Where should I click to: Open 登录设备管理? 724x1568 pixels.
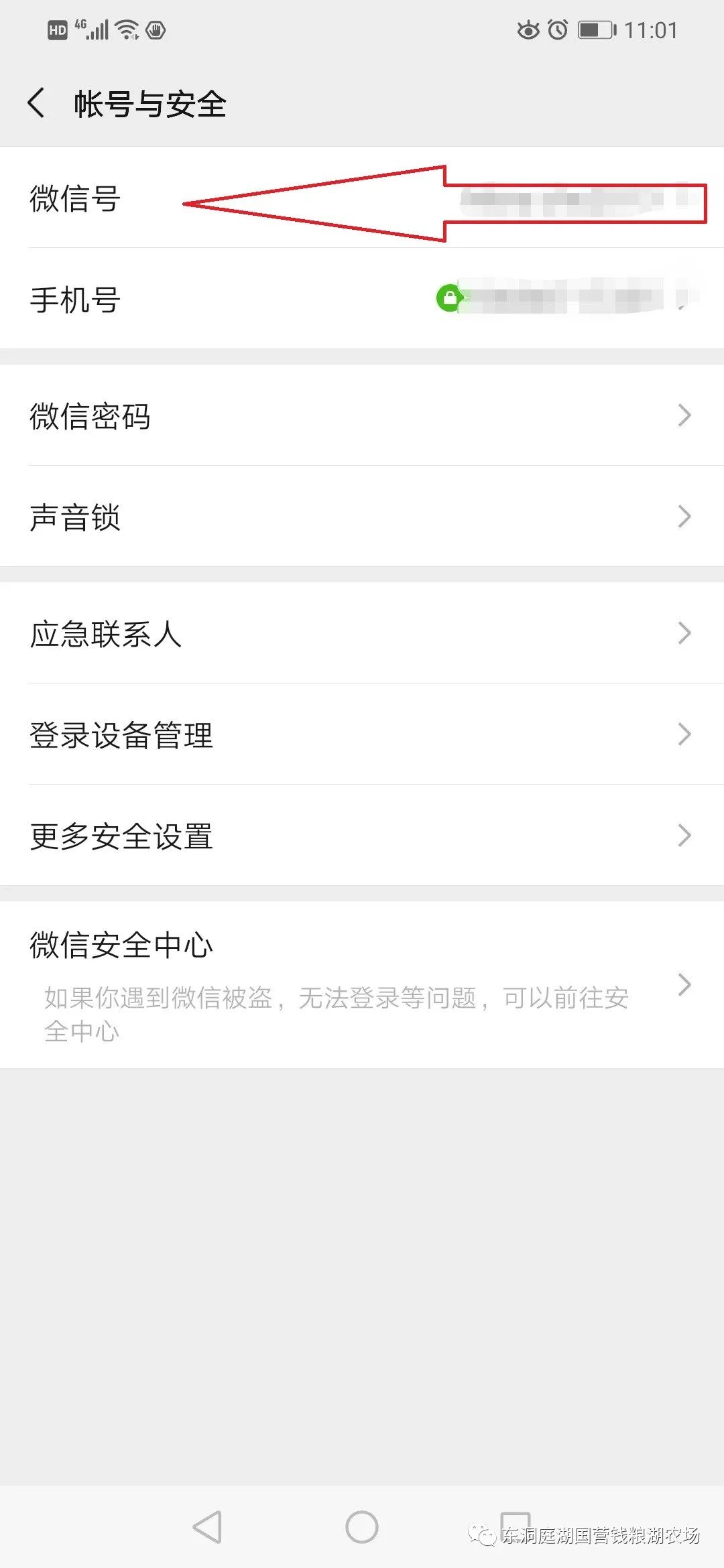tap(362, 734)
